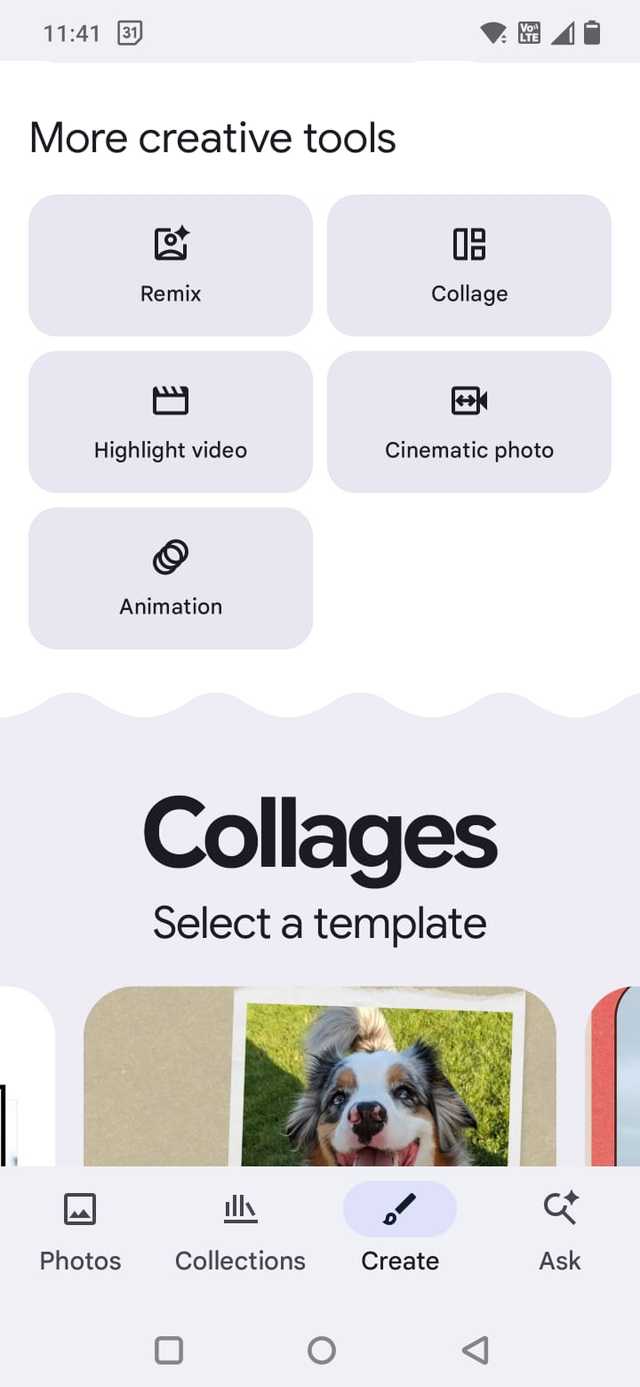Open the Ask tab

[x=560, y=1233]
